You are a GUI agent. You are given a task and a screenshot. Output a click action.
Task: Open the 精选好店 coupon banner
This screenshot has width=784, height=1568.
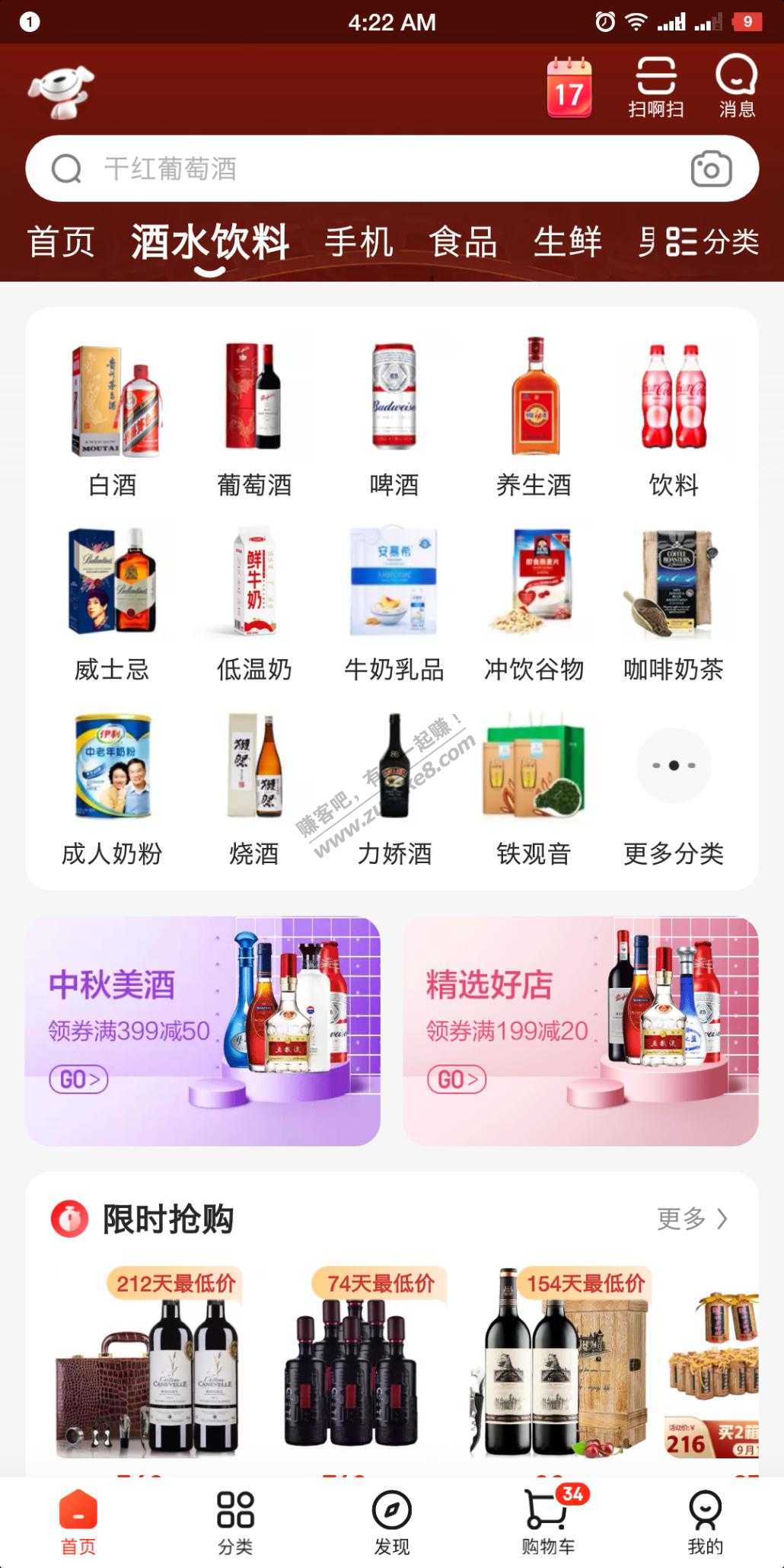[x=581, y=1031]
